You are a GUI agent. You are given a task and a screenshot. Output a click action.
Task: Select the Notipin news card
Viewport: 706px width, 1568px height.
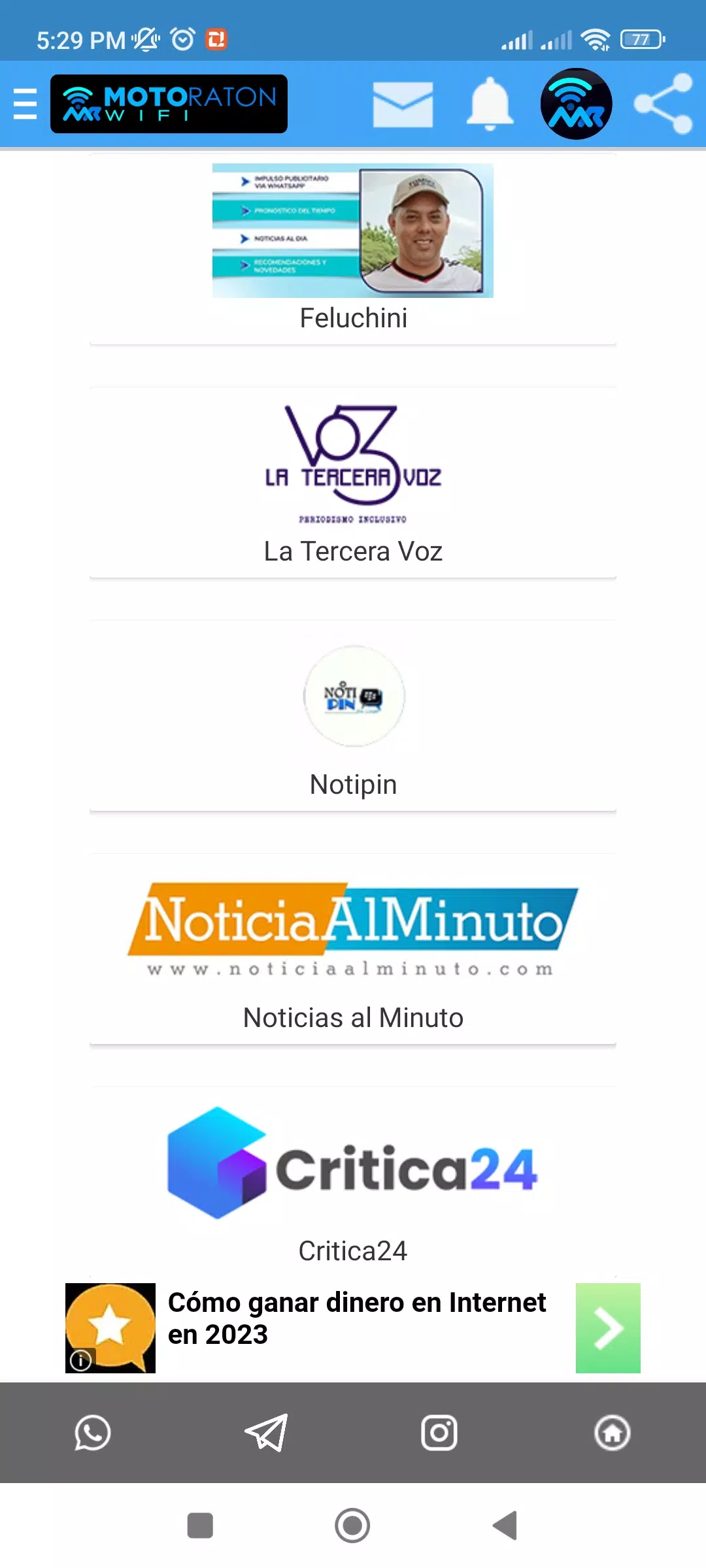[x=353, y=715]
